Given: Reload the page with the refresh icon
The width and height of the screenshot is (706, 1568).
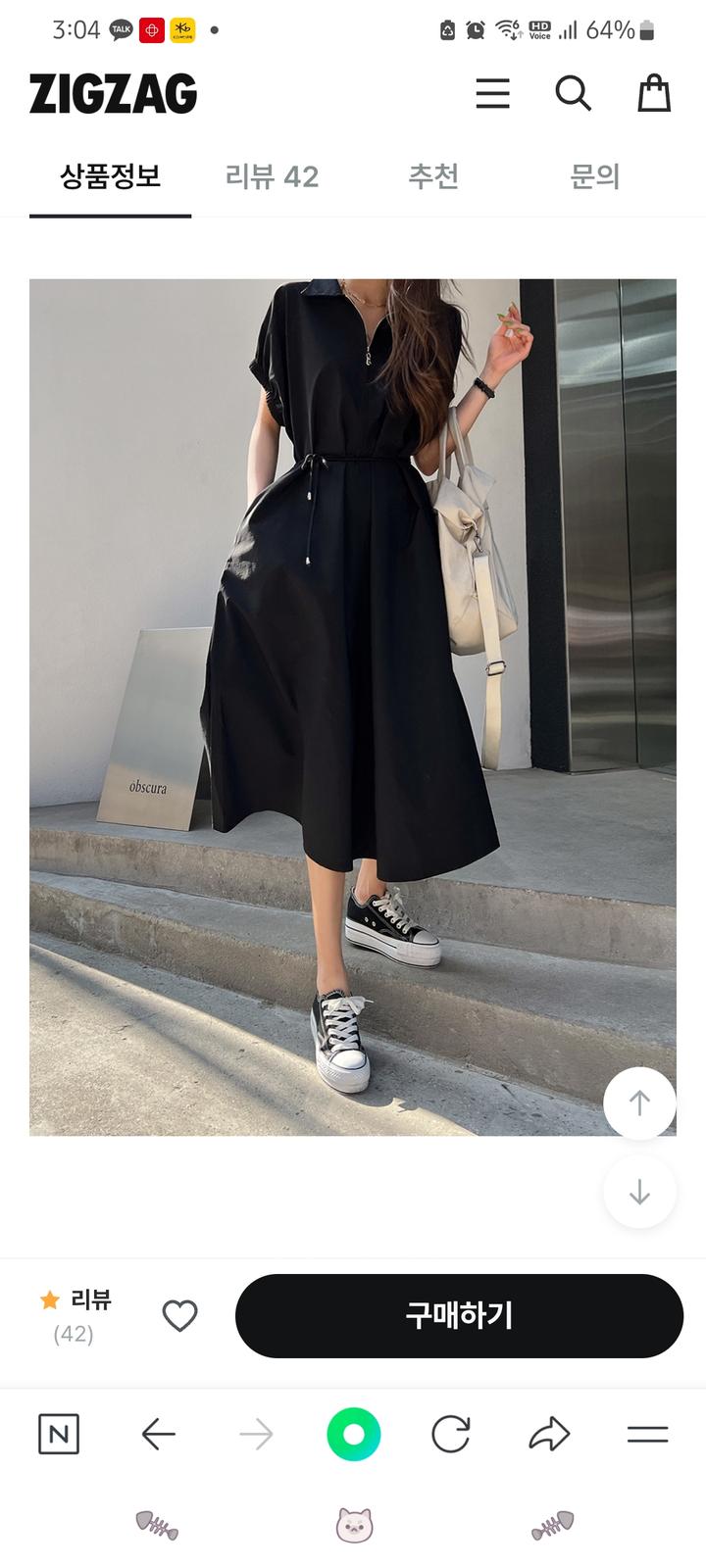Looking at the screenshot, I should [451, 1435].
